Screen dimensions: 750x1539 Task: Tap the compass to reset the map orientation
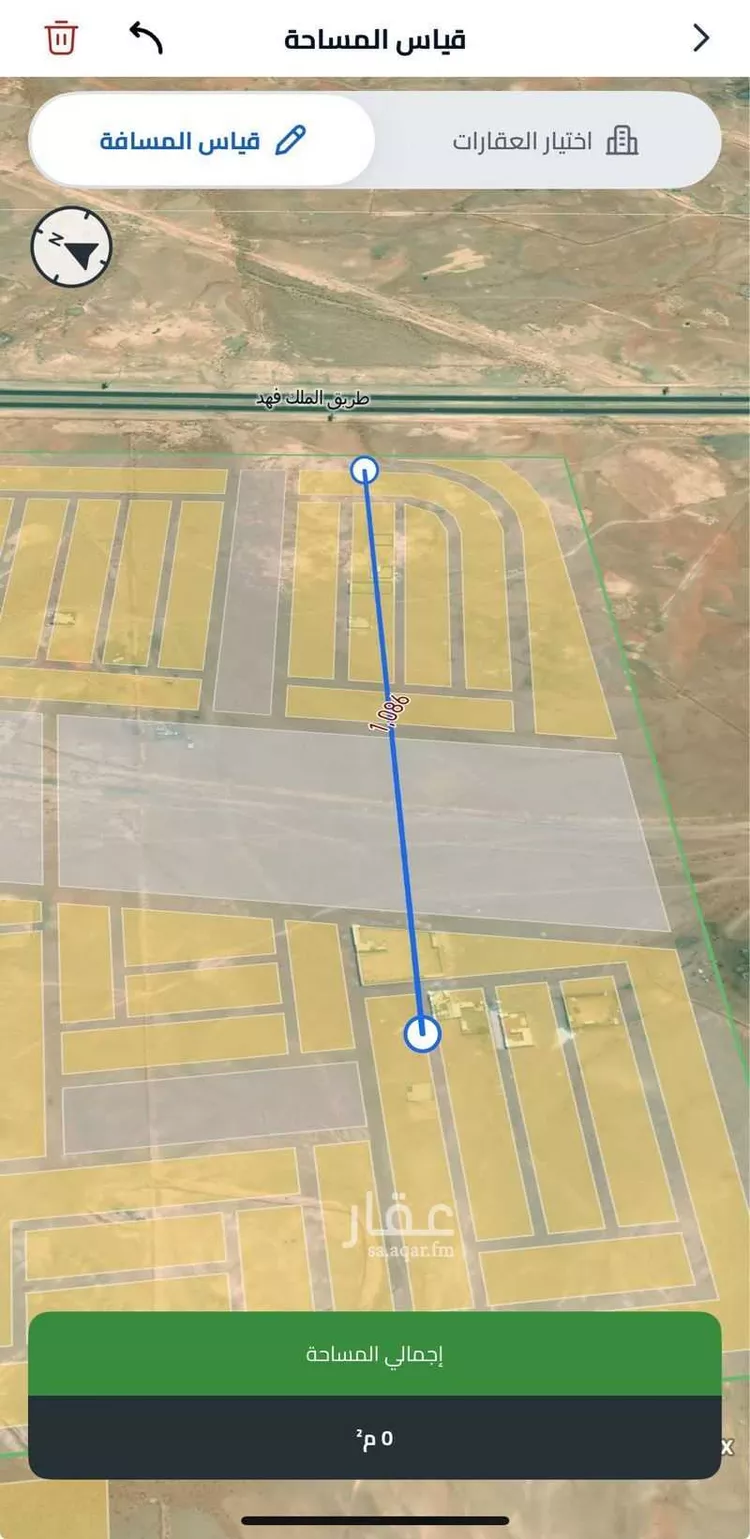(x=71, y=247)
